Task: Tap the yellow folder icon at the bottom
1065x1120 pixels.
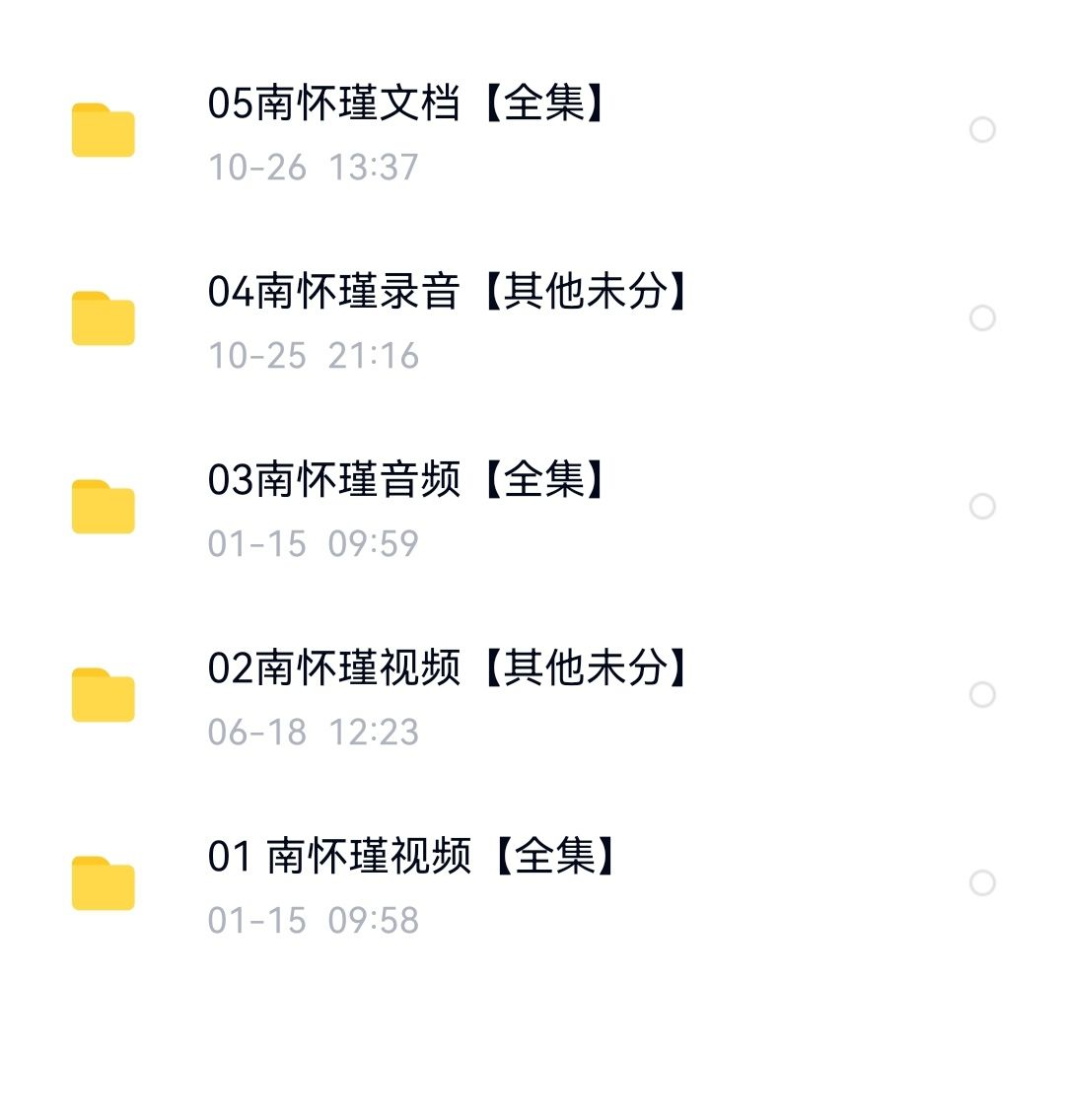Action: tap(103, 883)
